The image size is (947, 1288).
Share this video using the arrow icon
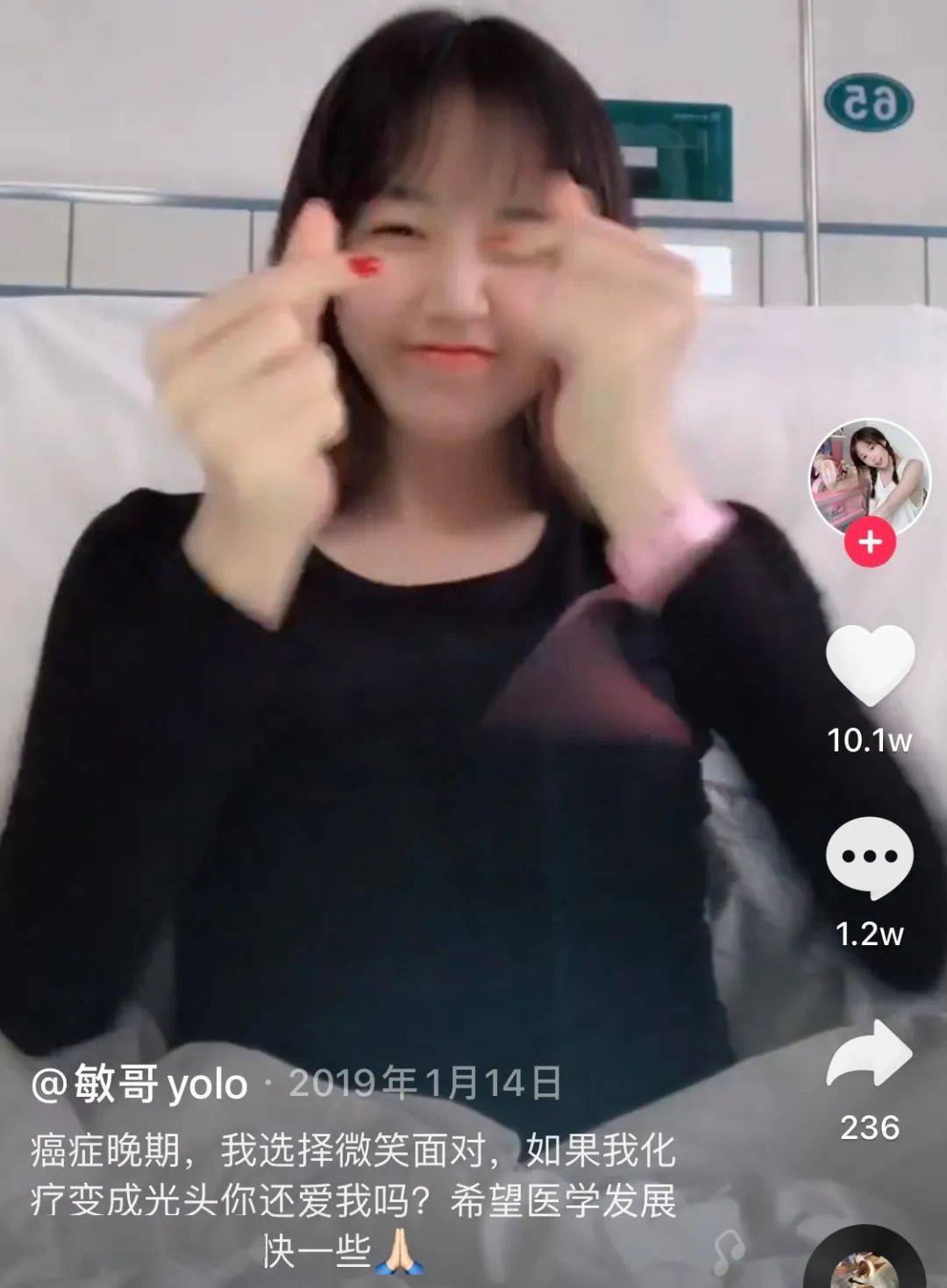tap(870, 1057)
